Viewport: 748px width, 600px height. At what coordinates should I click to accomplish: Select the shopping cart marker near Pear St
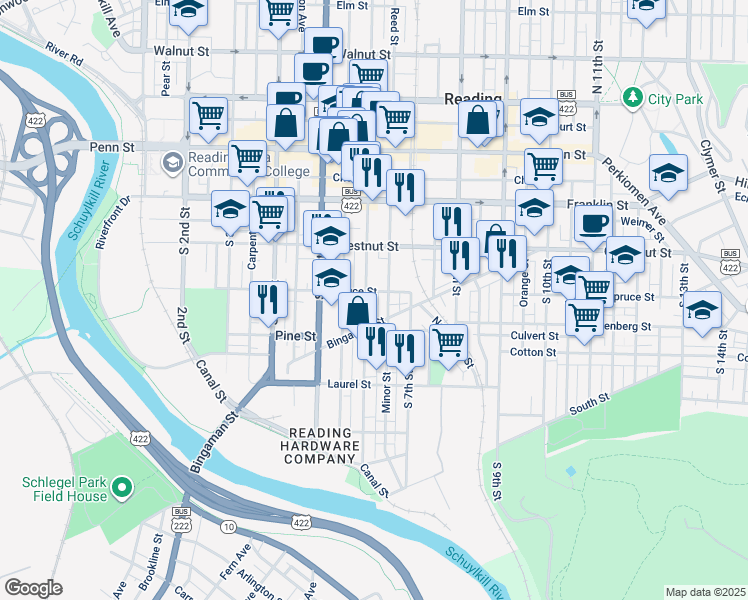click(x=208, y=120)
